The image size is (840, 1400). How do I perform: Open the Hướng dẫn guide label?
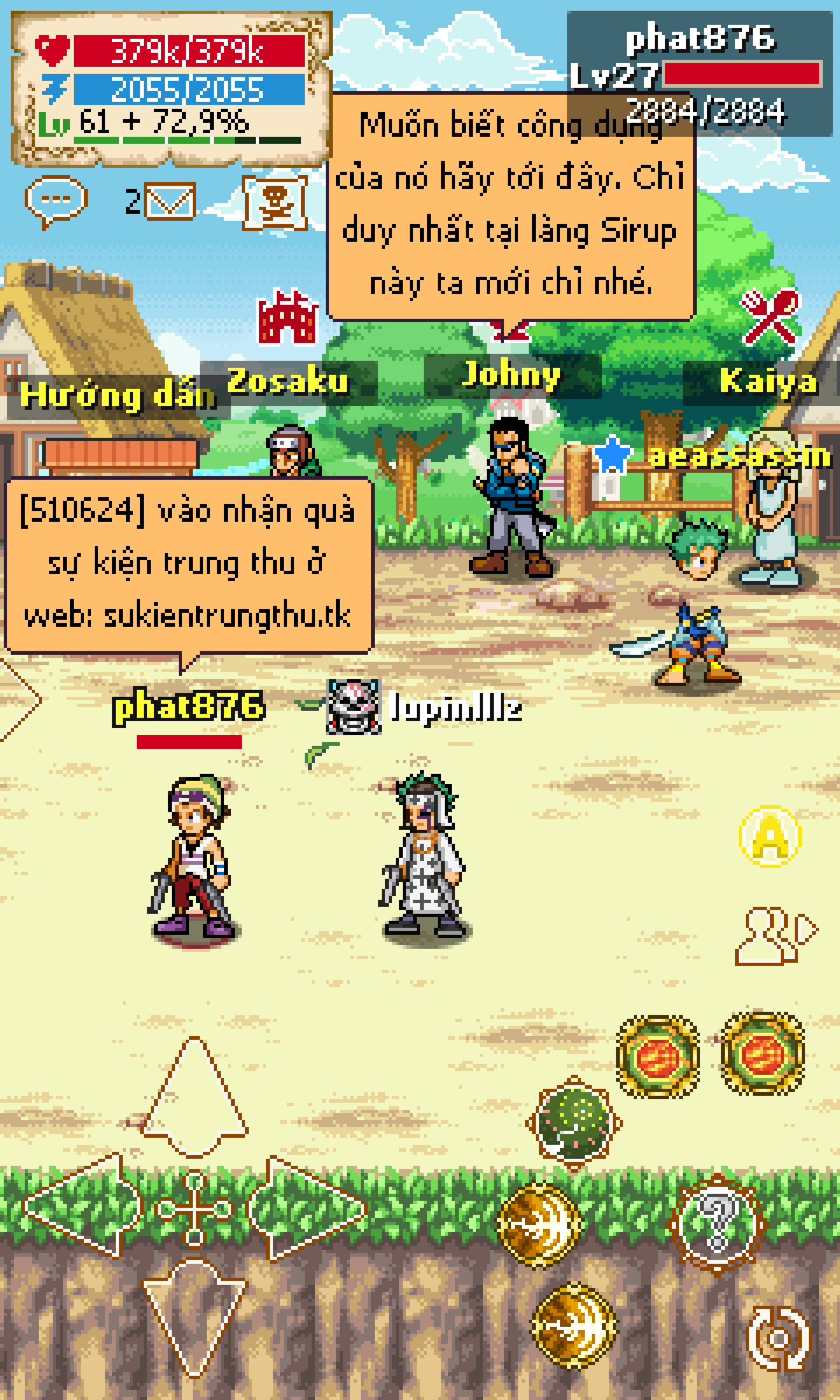117,395
